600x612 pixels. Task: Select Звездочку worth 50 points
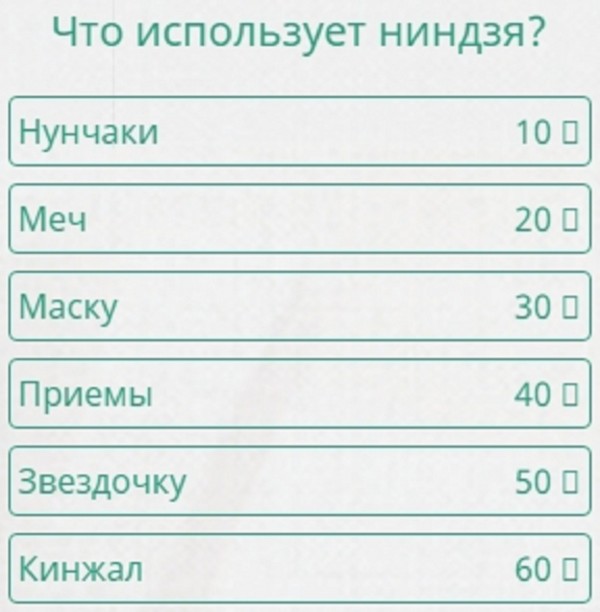tap(299, 482)
